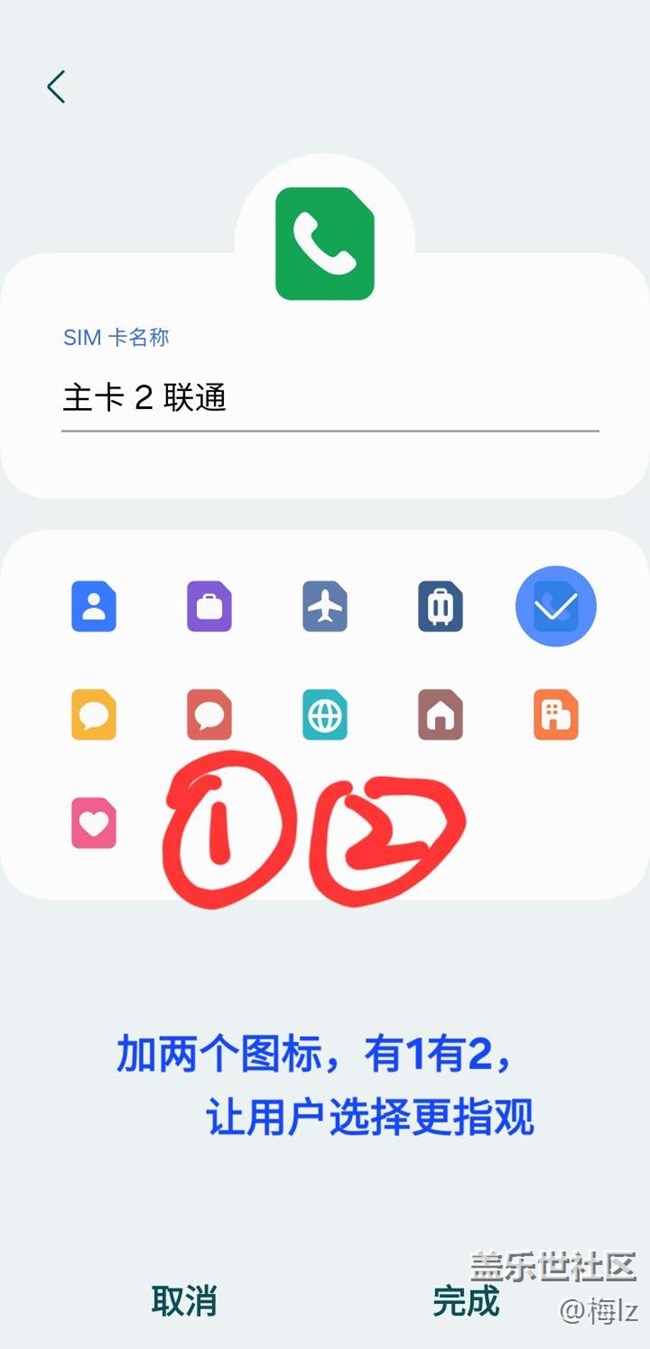Tap the currently selected phone icon with checkmark
Screen dimensions: 650x1349
click(x=556, y=607)
